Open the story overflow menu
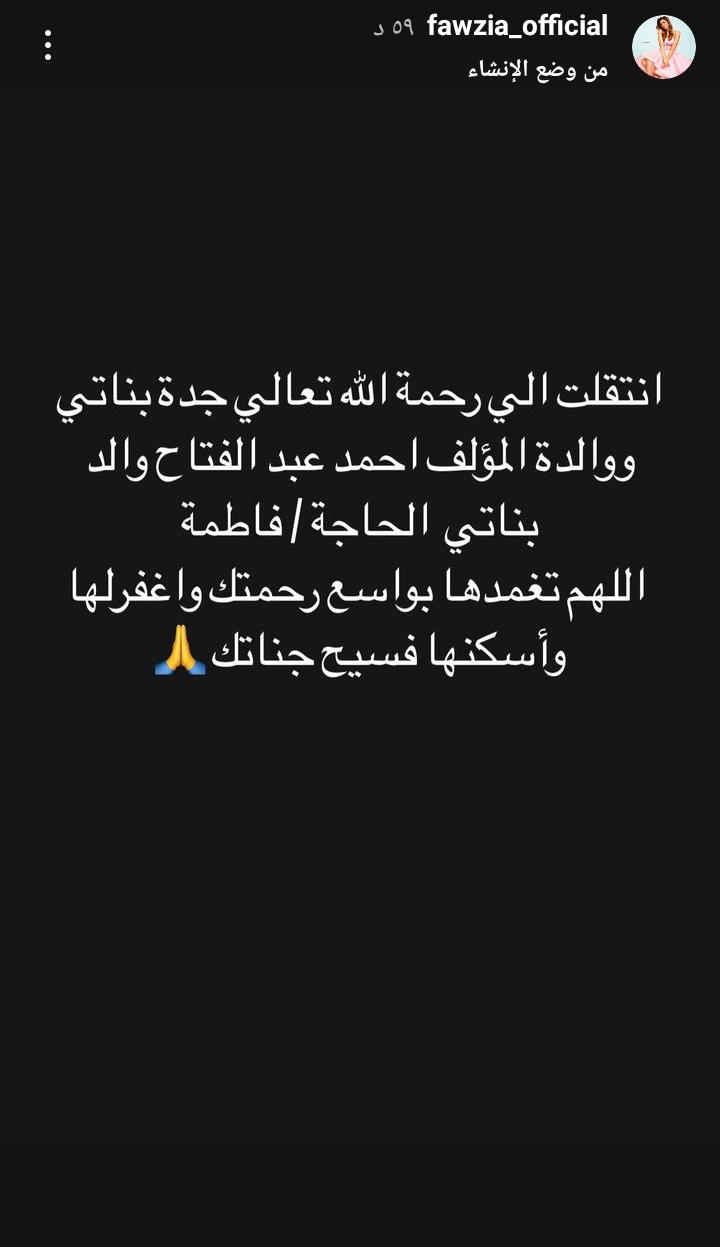This screenshot has height=1247, width=720. click(47, 45)
